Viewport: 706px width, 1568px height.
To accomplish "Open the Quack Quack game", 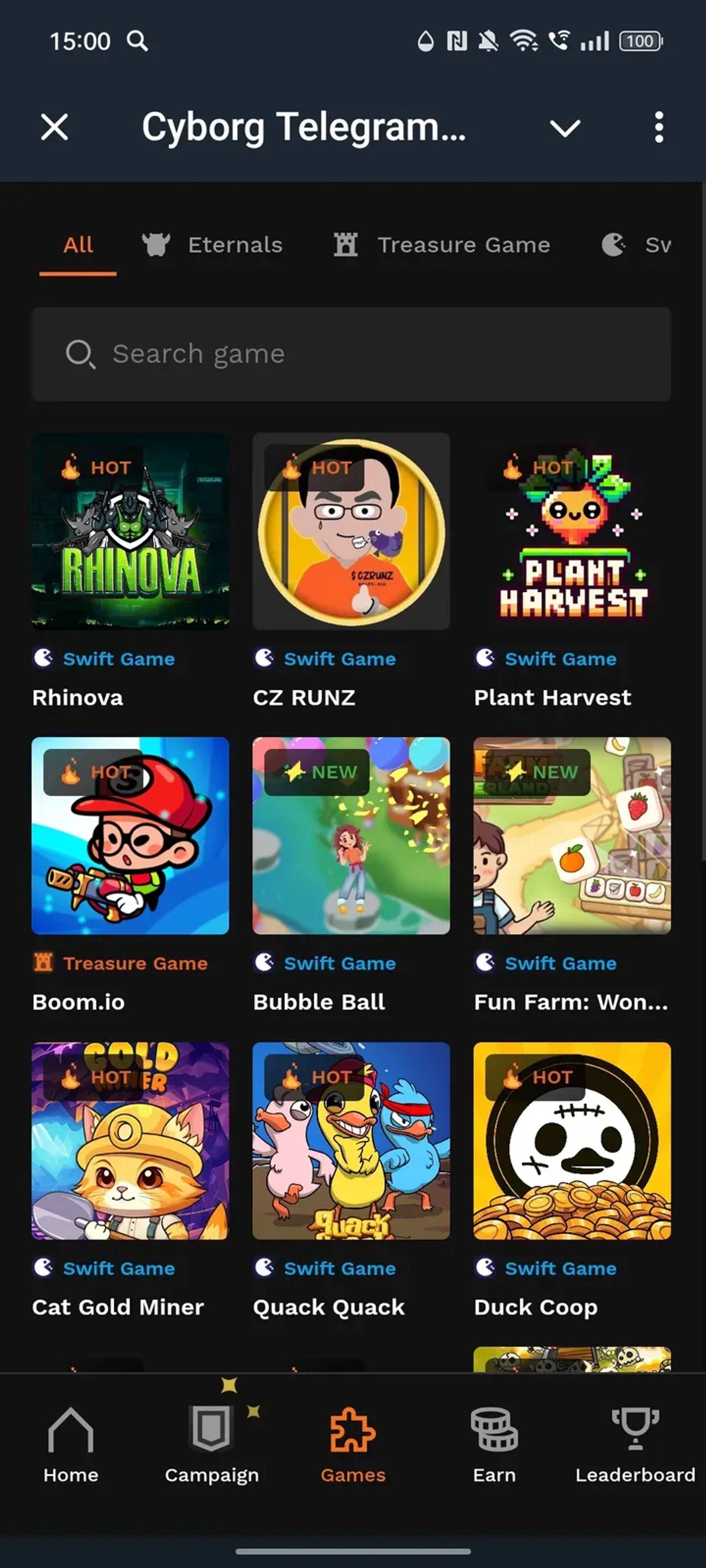I will point(352,1141).
